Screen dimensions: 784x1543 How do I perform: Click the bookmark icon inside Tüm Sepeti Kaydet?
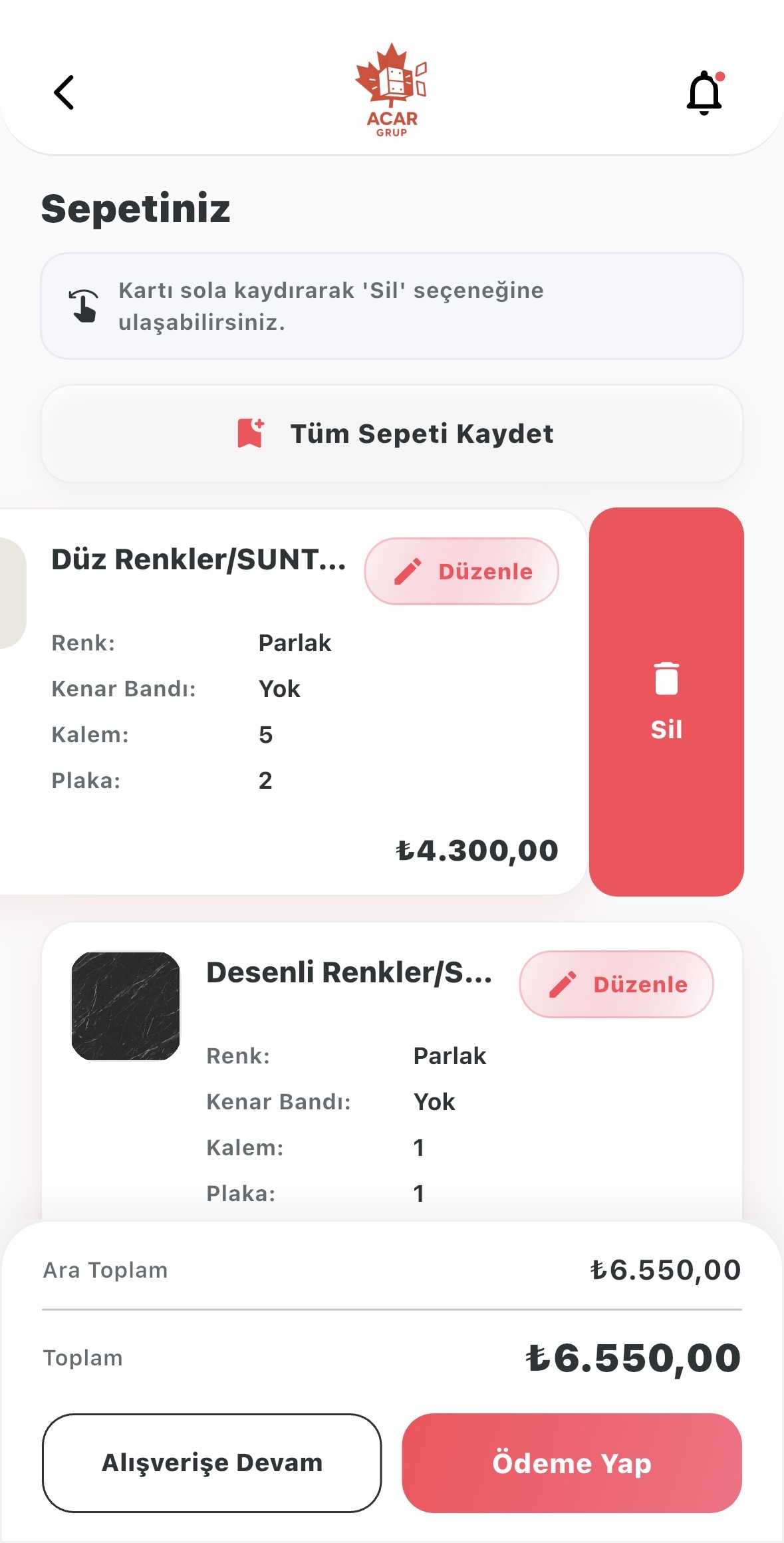point(249,433)
